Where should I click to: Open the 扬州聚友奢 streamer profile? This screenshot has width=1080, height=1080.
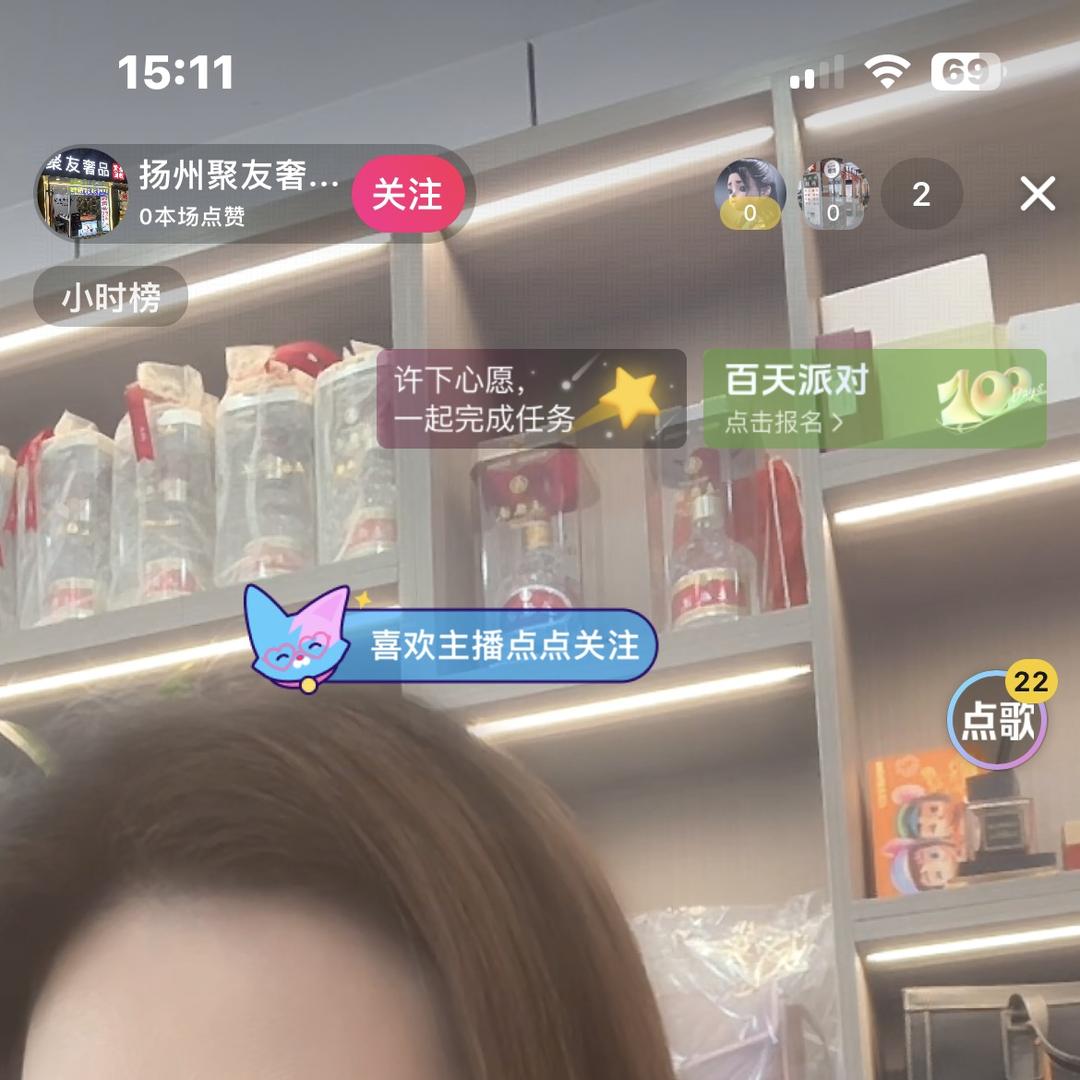82,195
